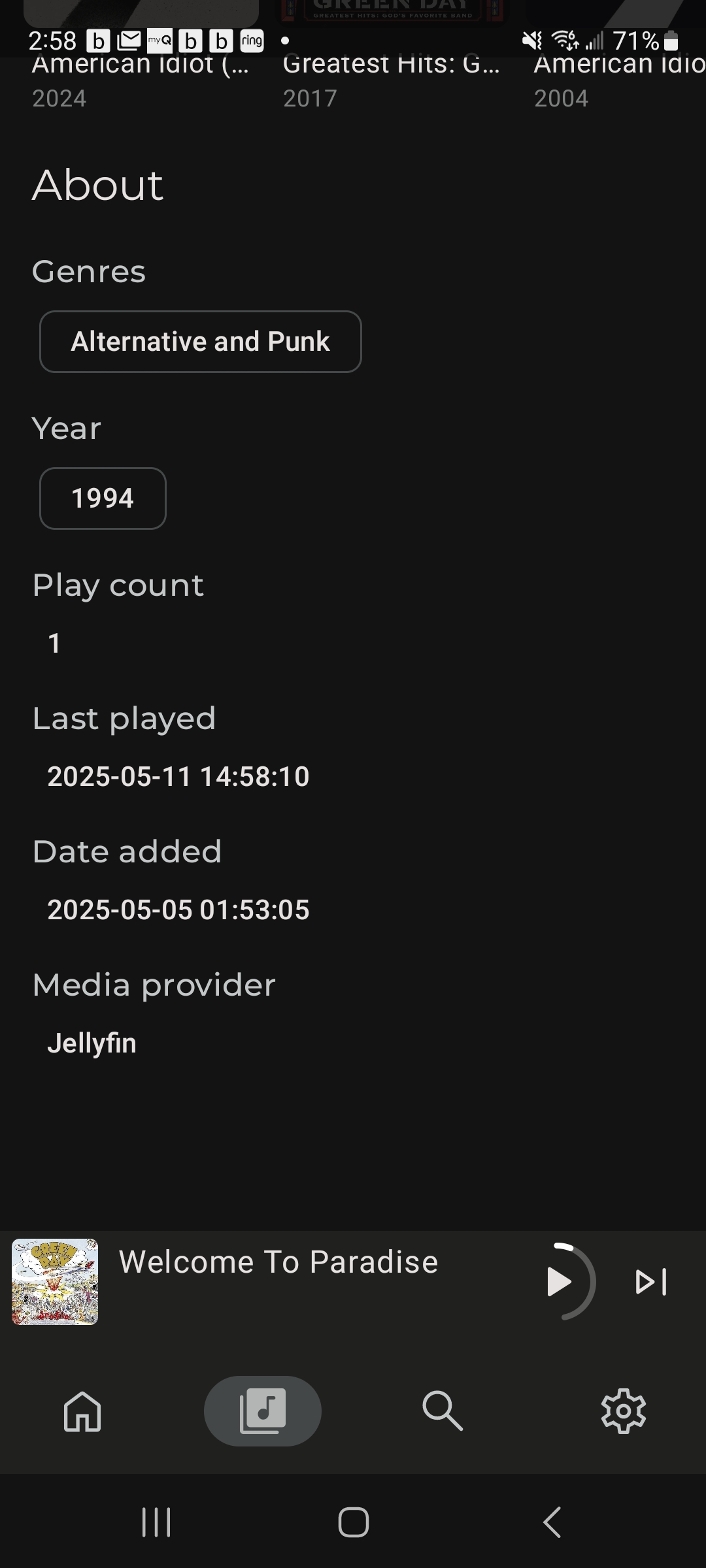
Task: Open the settings gear tab
Action: coord(624,1411)
